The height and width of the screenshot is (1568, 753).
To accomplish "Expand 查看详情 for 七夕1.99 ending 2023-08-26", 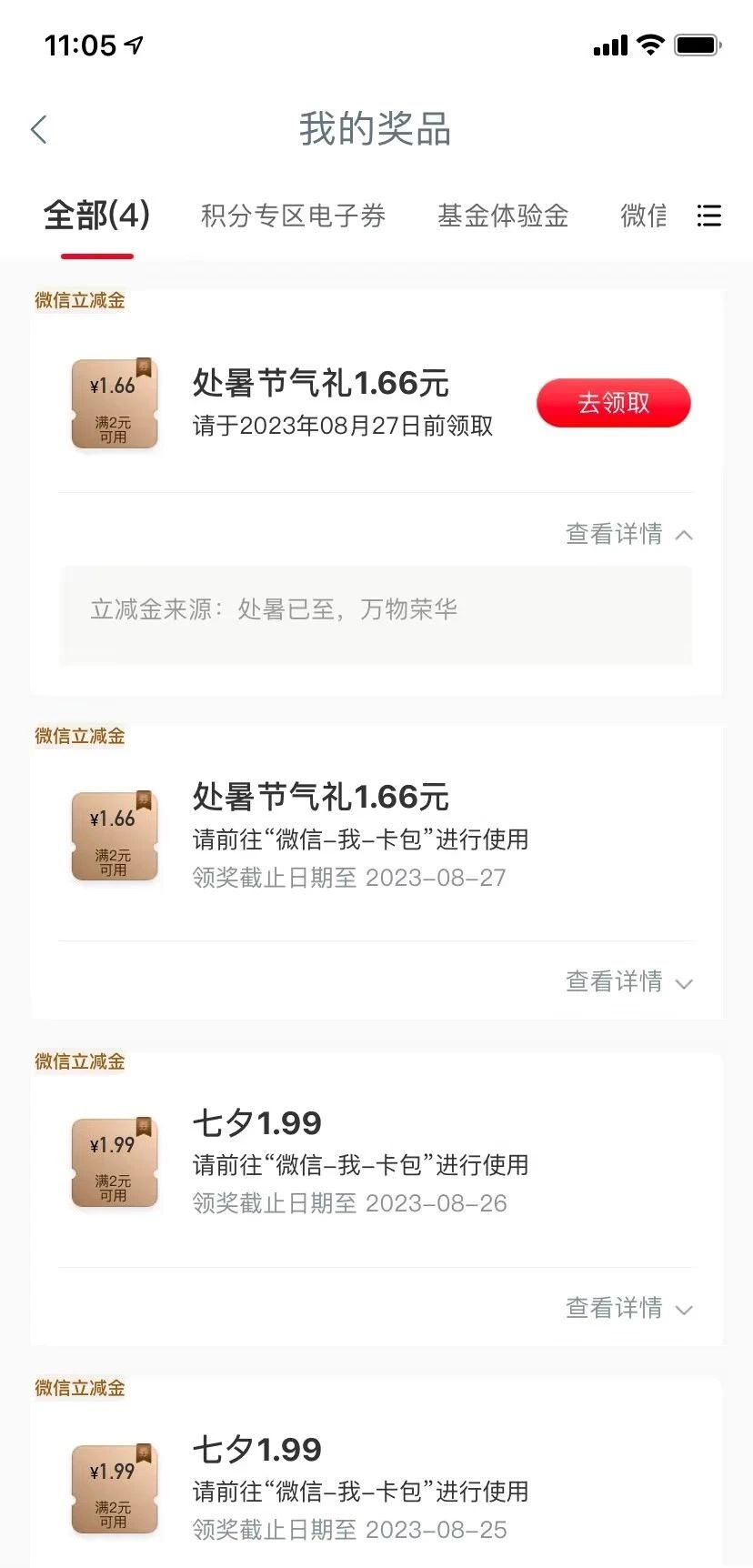I will 629,1308.
